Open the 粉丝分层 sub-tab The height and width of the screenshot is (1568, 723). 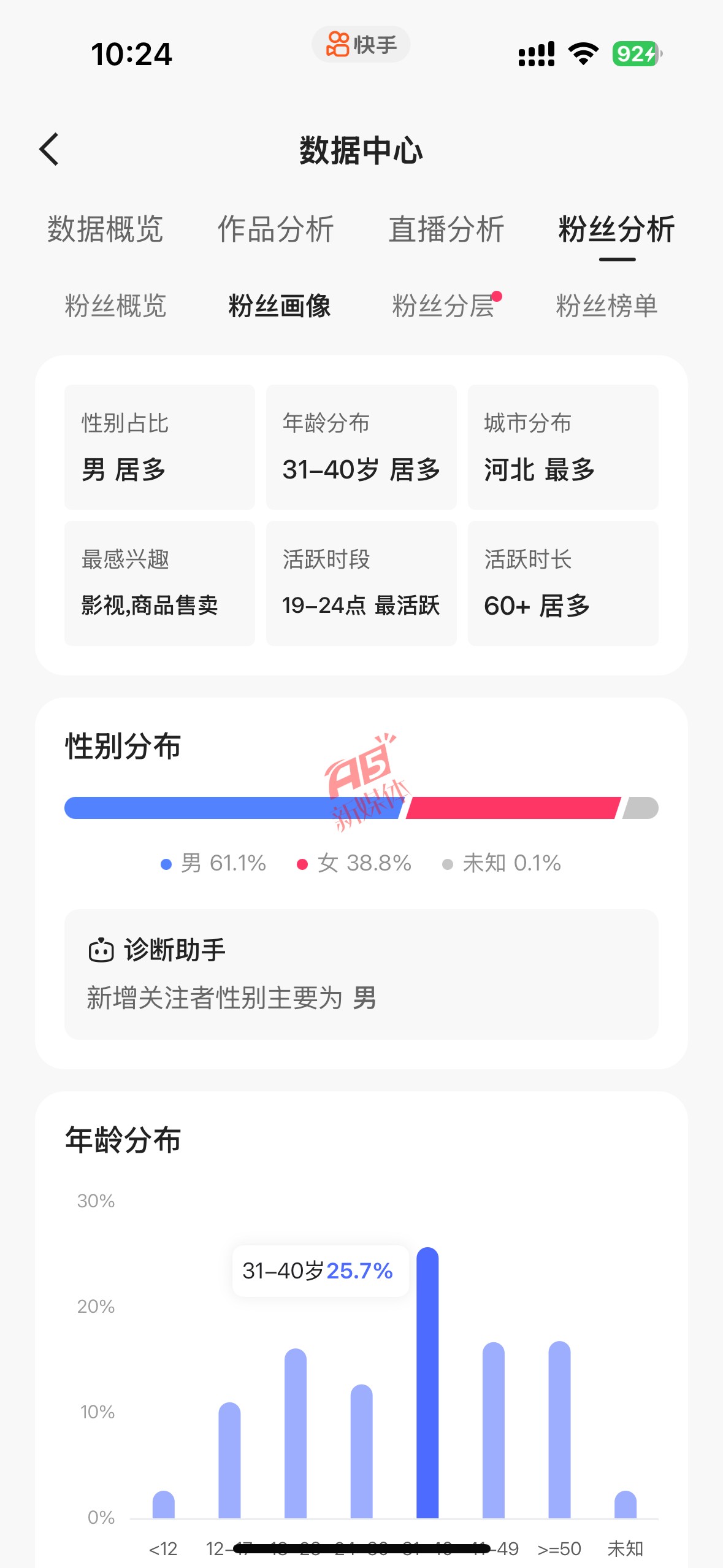pos(443,306)
